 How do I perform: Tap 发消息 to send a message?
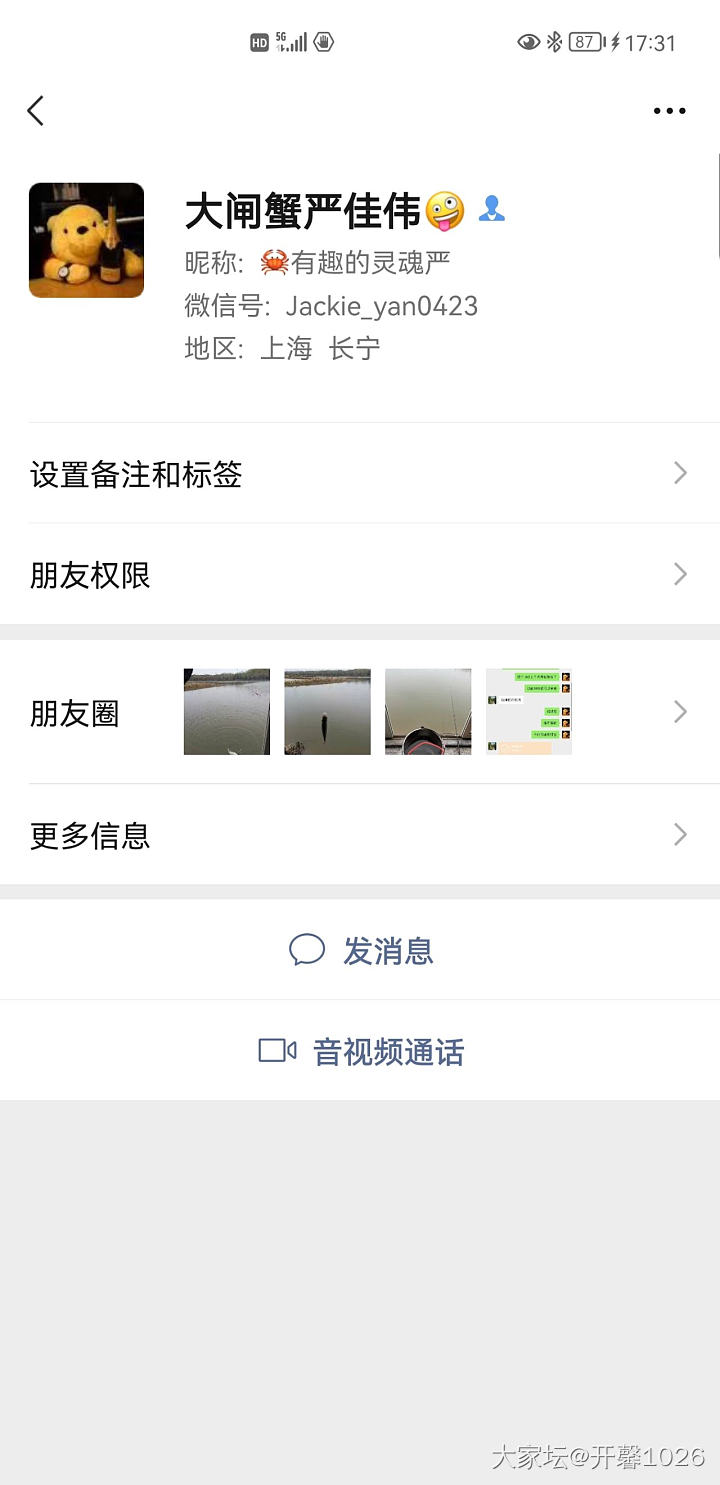click(x=362, y=950)
